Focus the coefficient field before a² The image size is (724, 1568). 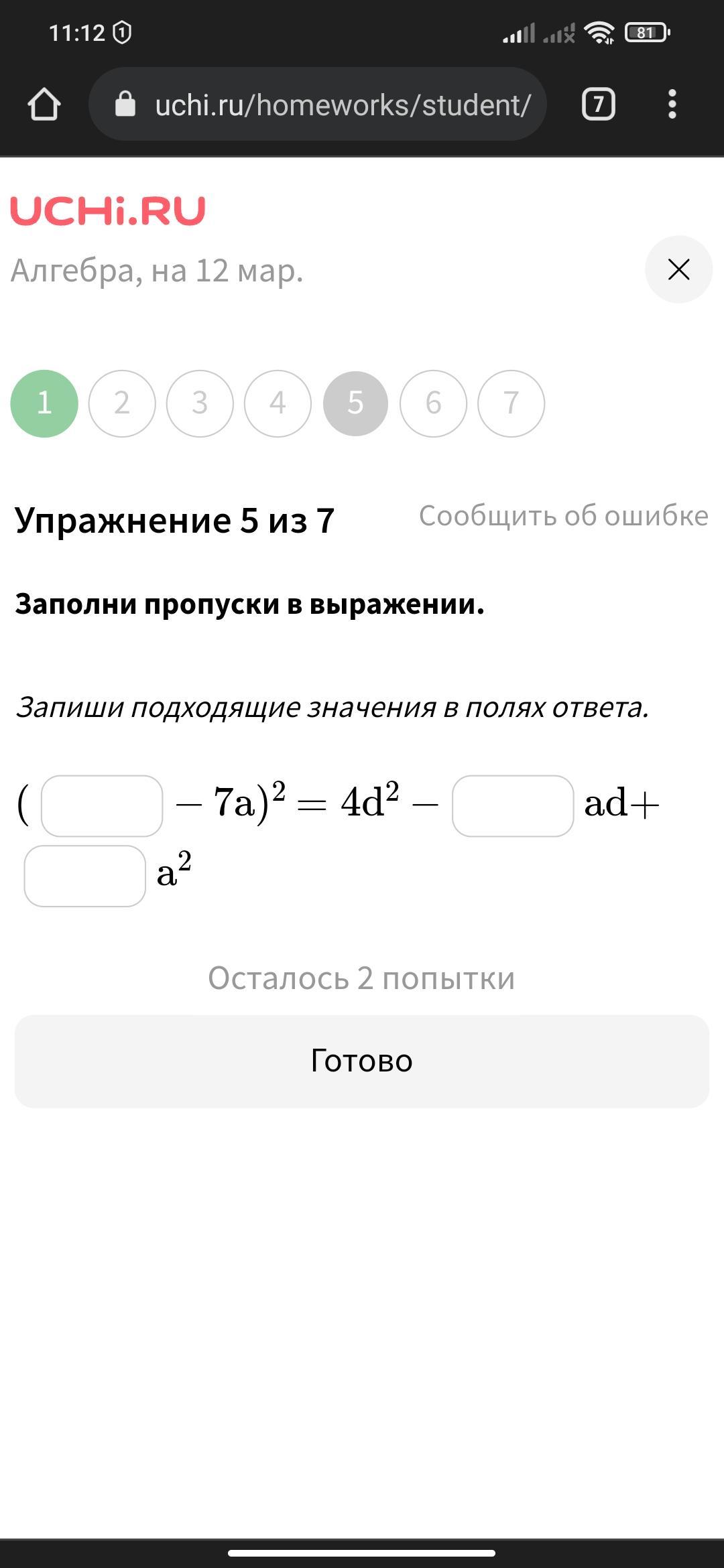tap(85, 876)
